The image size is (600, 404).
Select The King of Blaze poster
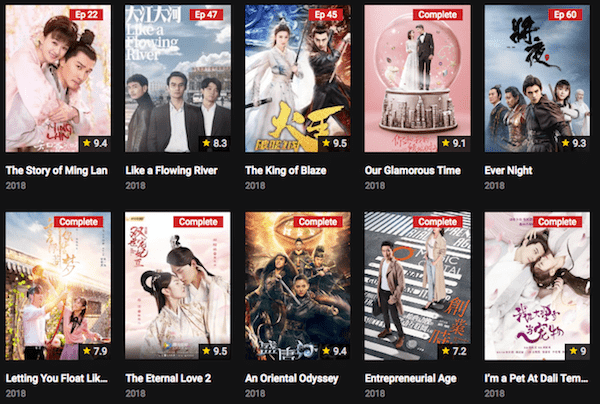pyautogui.click(x=298, y=80)
